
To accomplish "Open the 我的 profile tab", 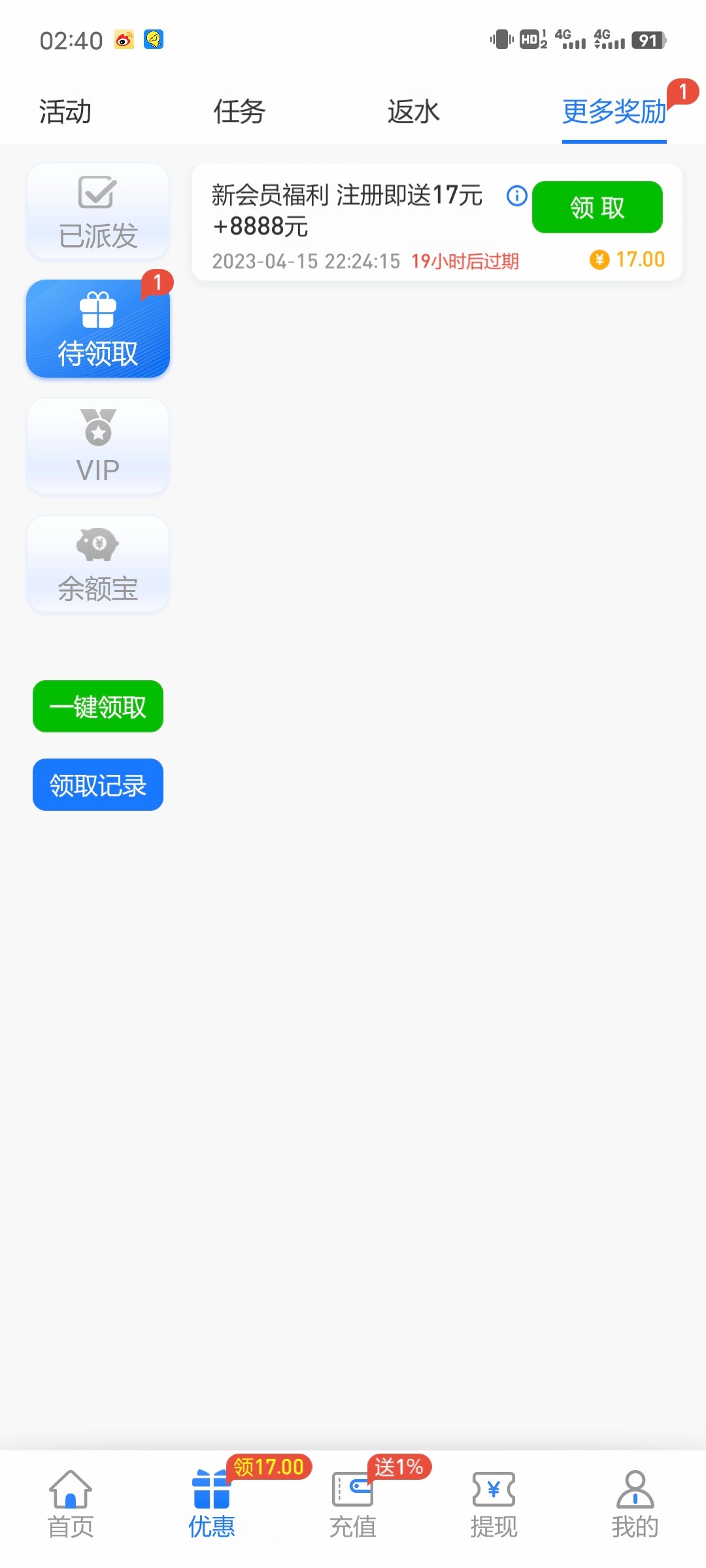I will pos(635,1504).
